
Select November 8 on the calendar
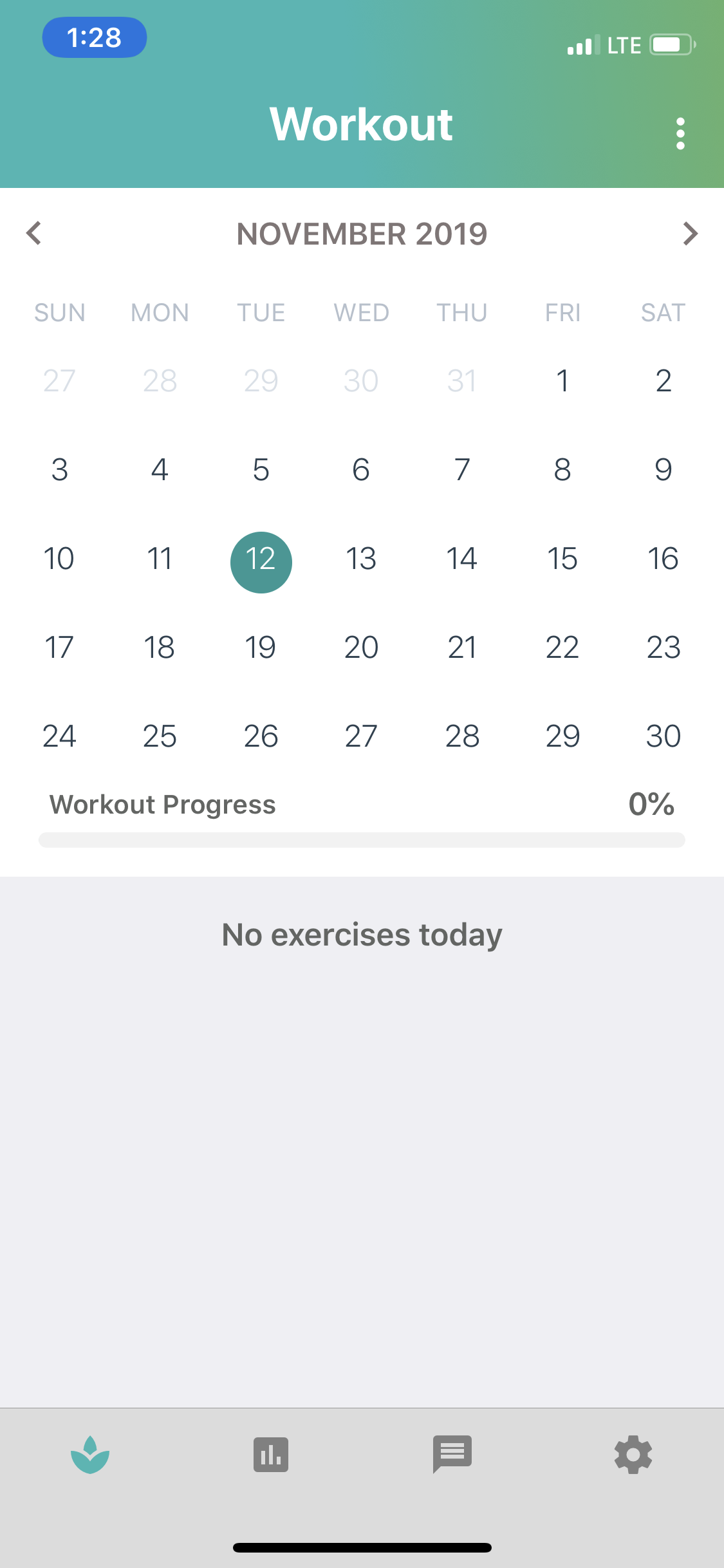click(562, 469)
